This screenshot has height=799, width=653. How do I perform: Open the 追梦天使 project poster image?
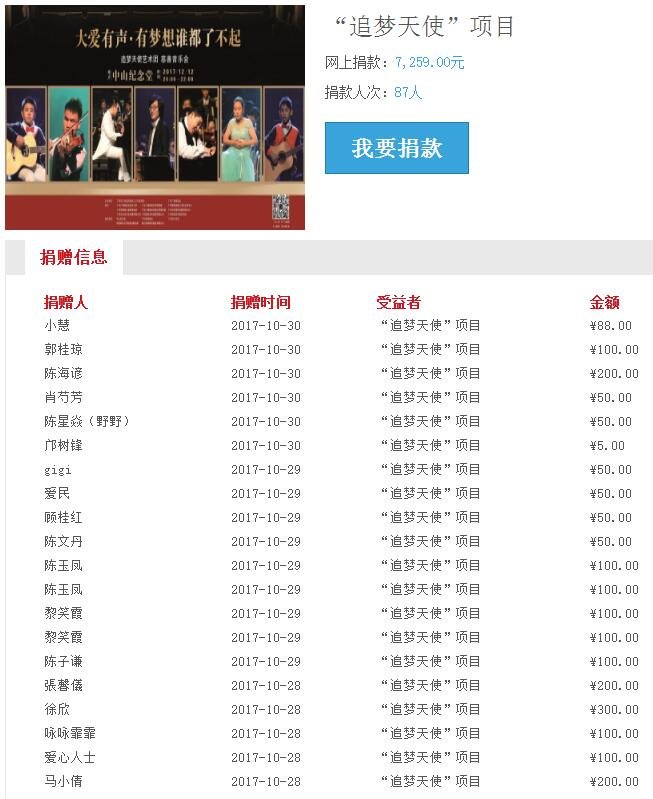(155, 116)
